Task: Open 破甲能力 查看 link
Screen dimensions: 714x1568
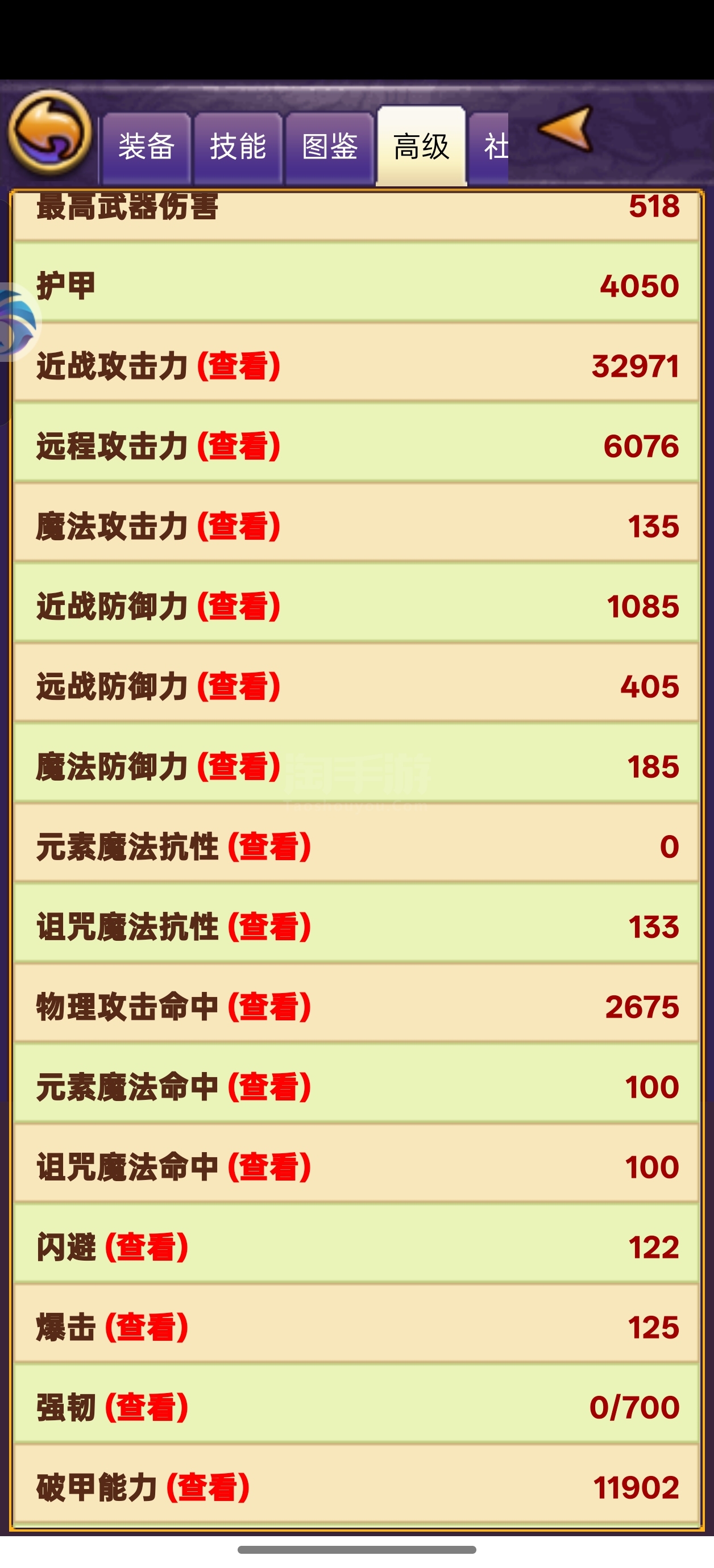Action: (x=209, y=1488)
